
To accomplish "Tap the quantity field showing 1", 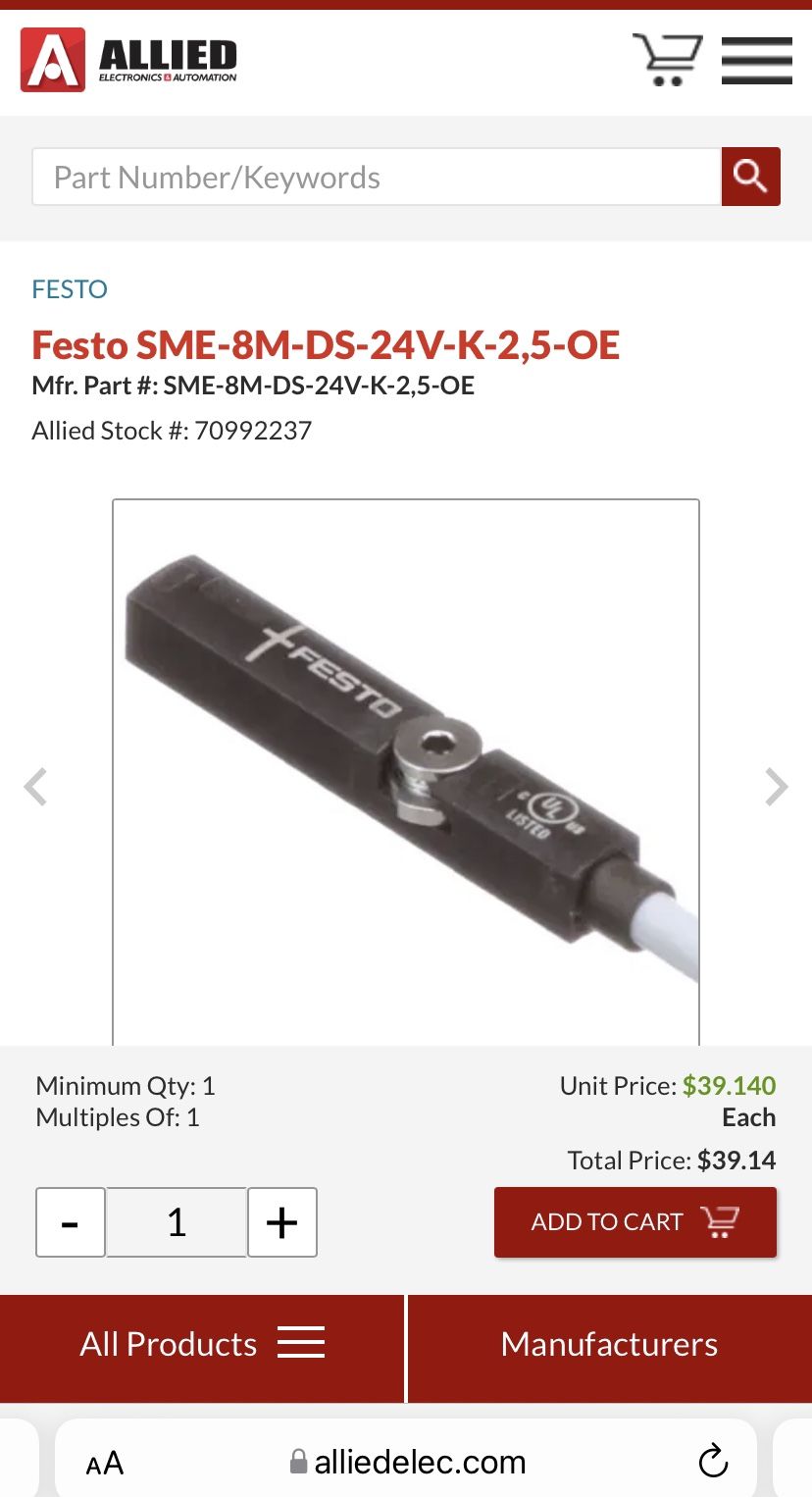I will [x=177, y=1222].
